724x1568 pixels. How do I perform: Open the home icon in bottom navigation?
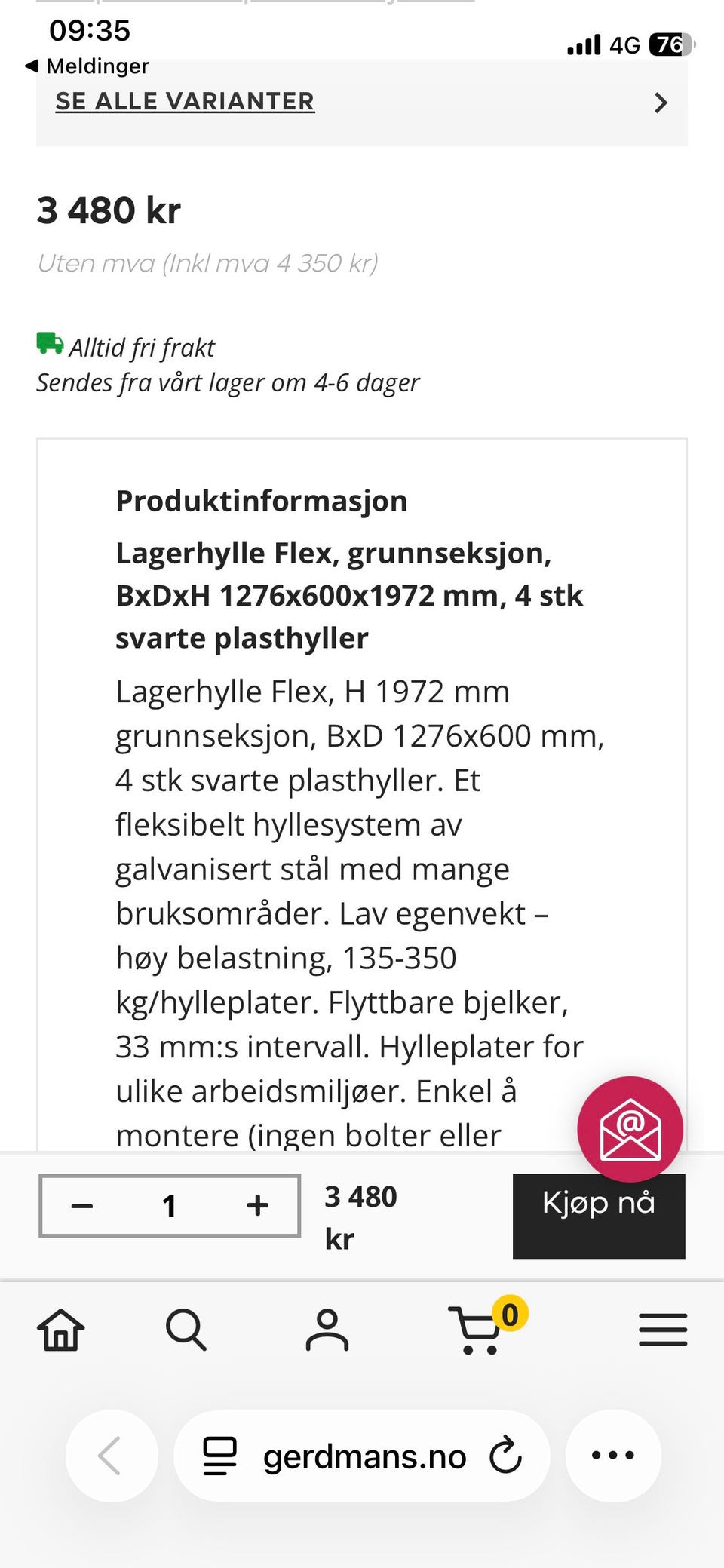coord(60,1330)
